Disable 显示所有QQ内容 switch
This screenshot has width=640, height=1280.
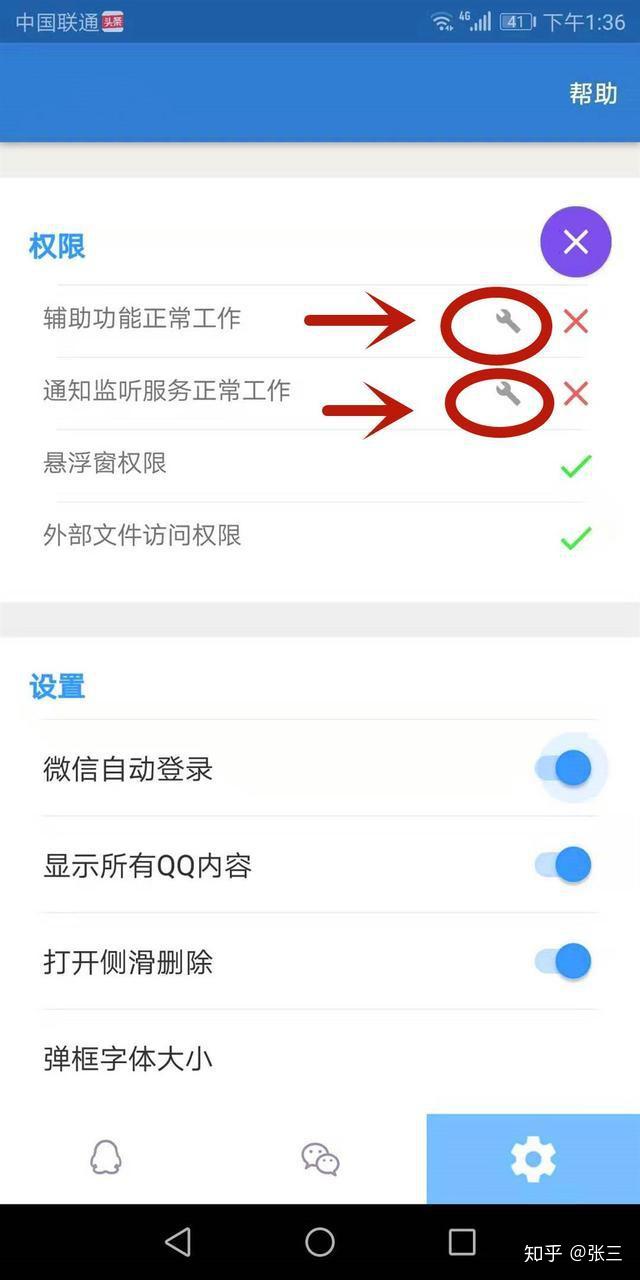point(565,864)
